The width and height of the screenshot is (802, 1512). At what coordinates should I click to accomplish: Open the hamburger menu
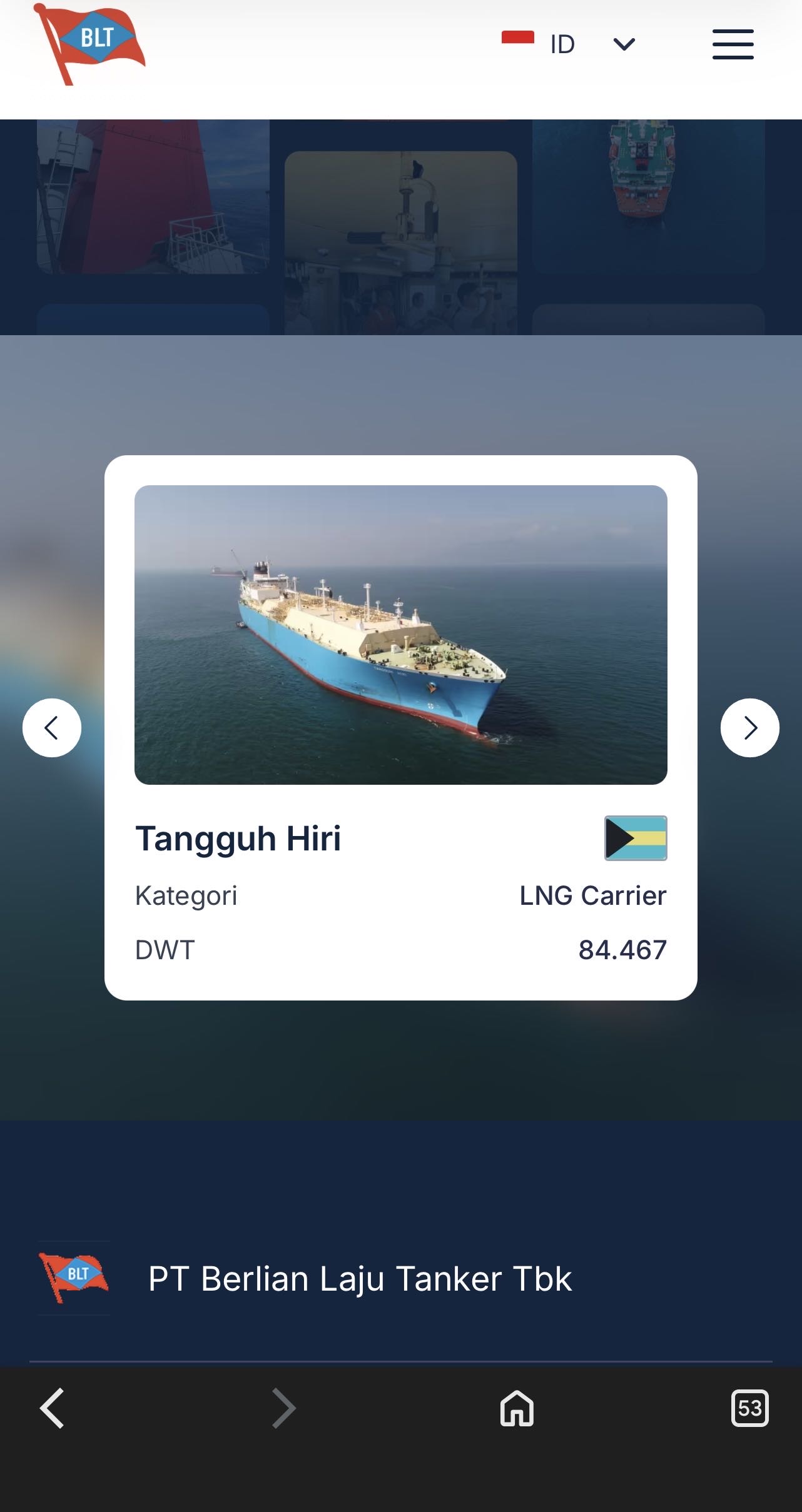point(733,44)
